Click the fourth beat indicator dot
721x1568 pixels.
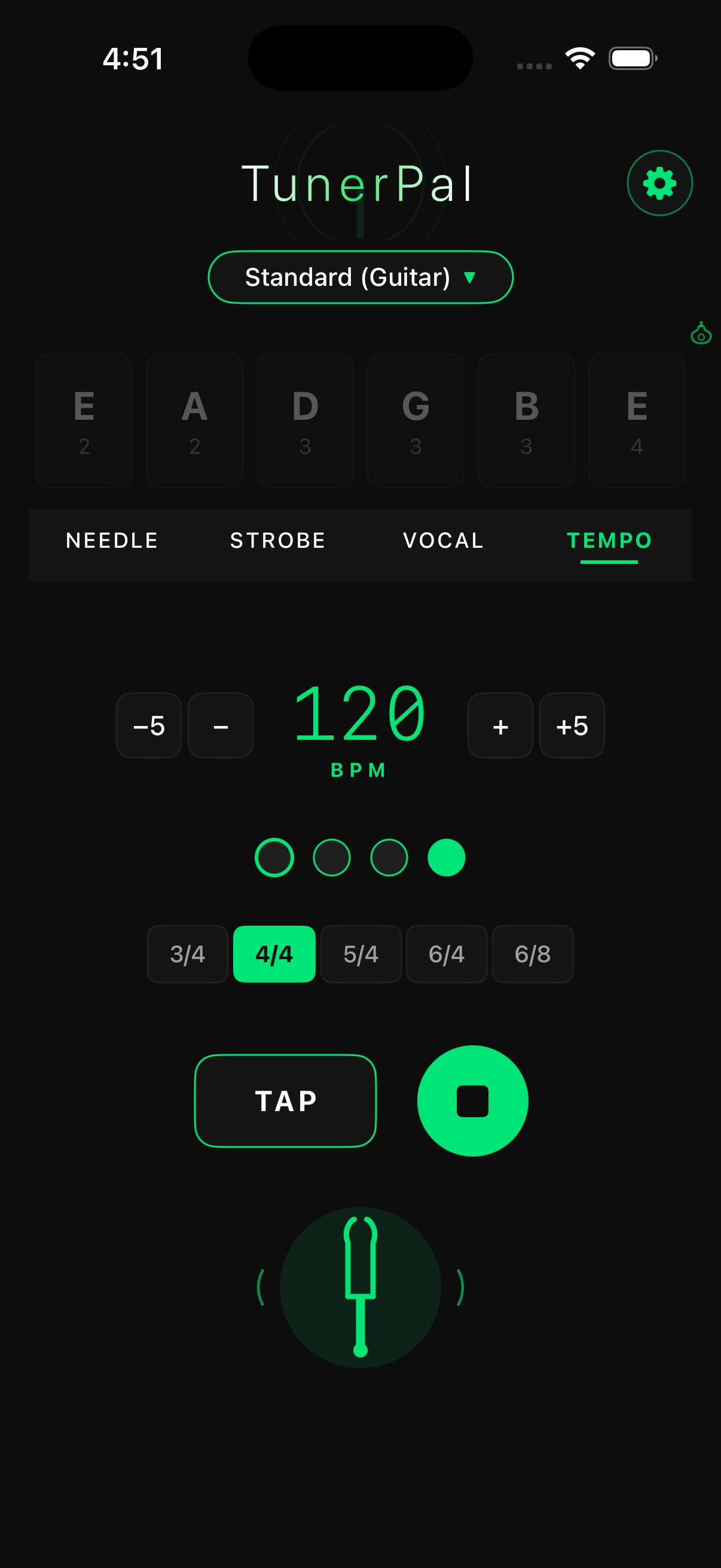[x=447, y=858]
